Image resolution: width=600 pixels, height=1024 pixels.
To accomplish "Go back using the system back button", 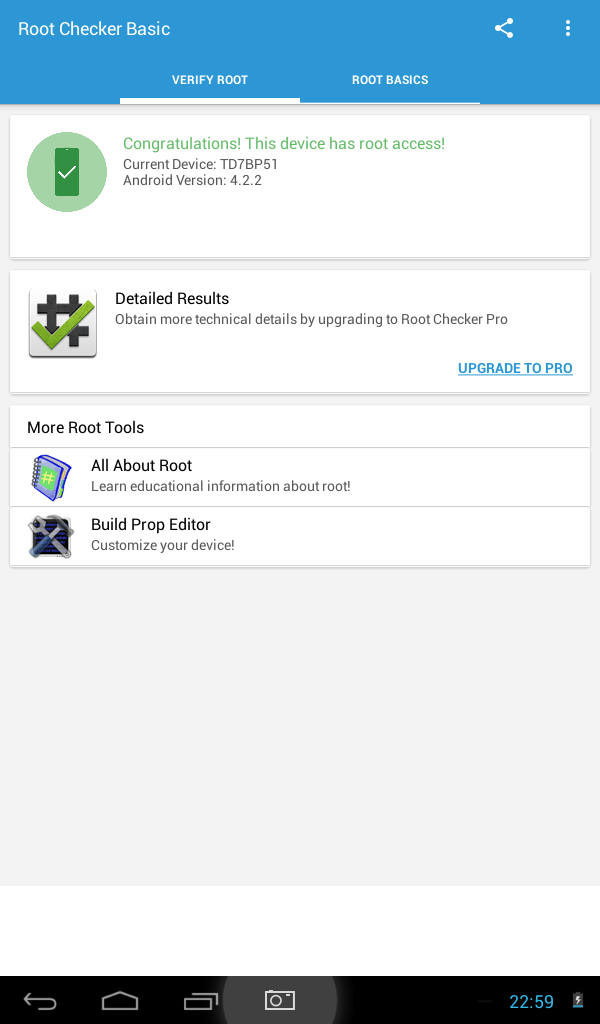I will [x=41, y=1000].
